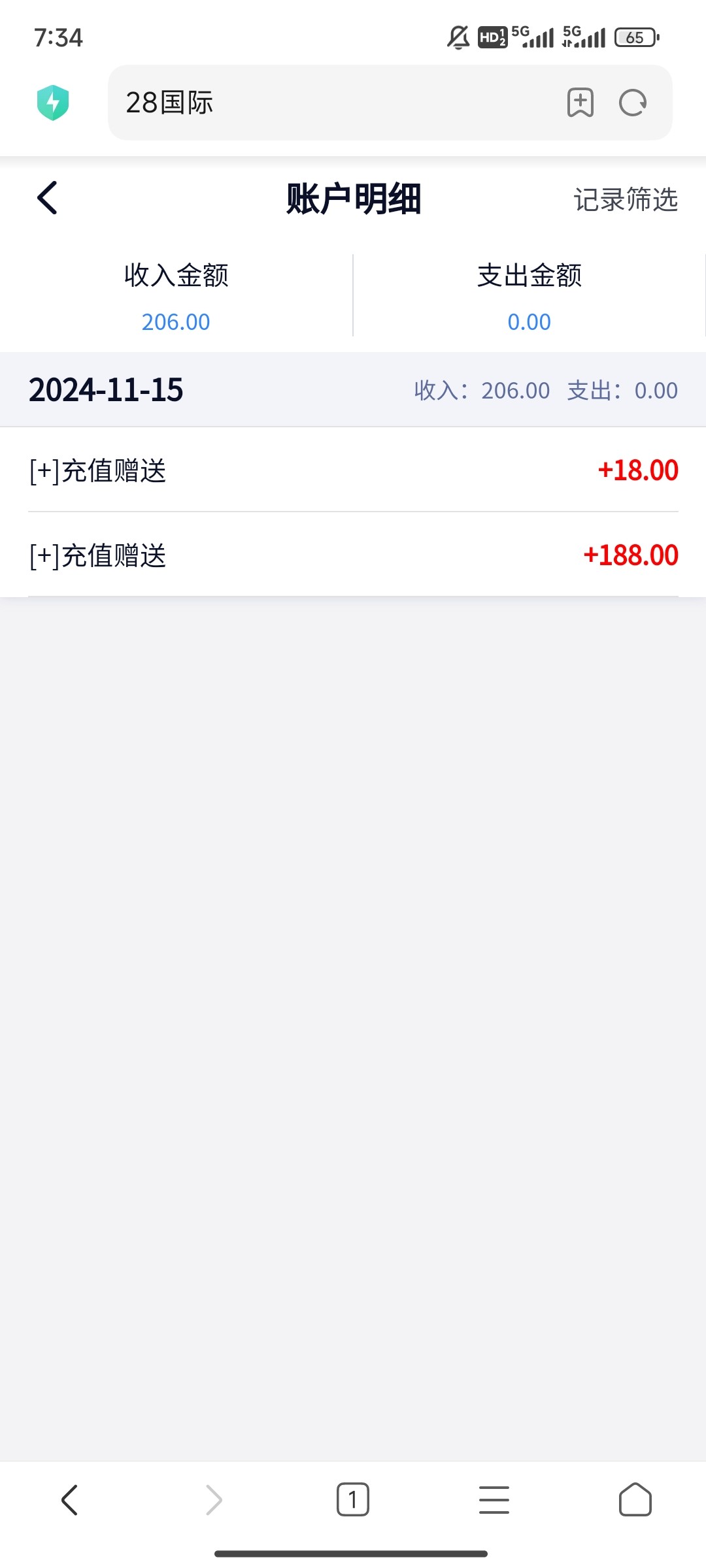
Task: Open the +188.00 充值赠送 record
Action: tap(353, 555)
